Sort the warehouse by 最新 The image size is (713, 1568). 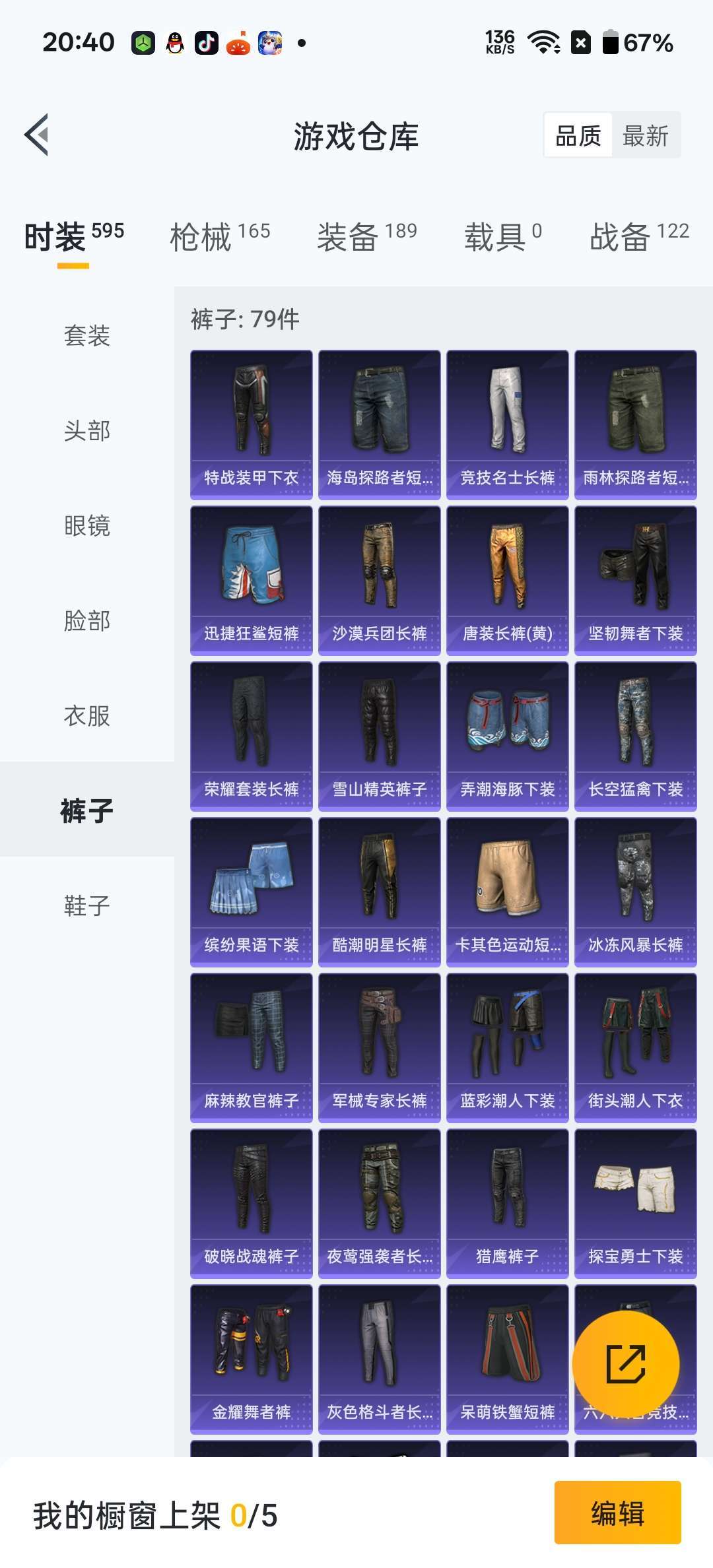646,136
